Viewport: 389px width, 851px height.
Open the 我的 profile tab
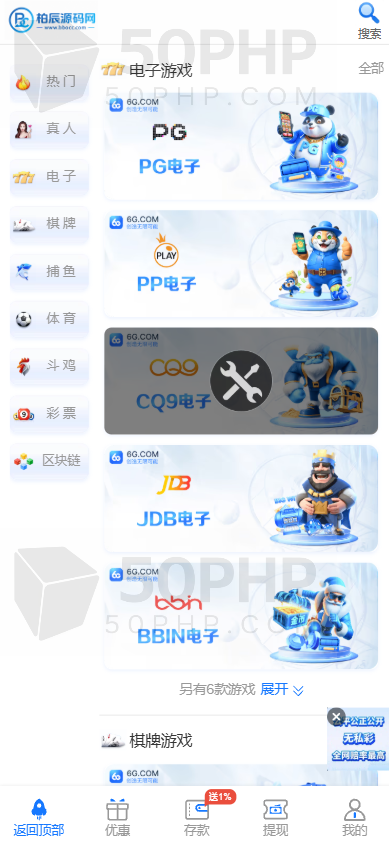(355, 817)
